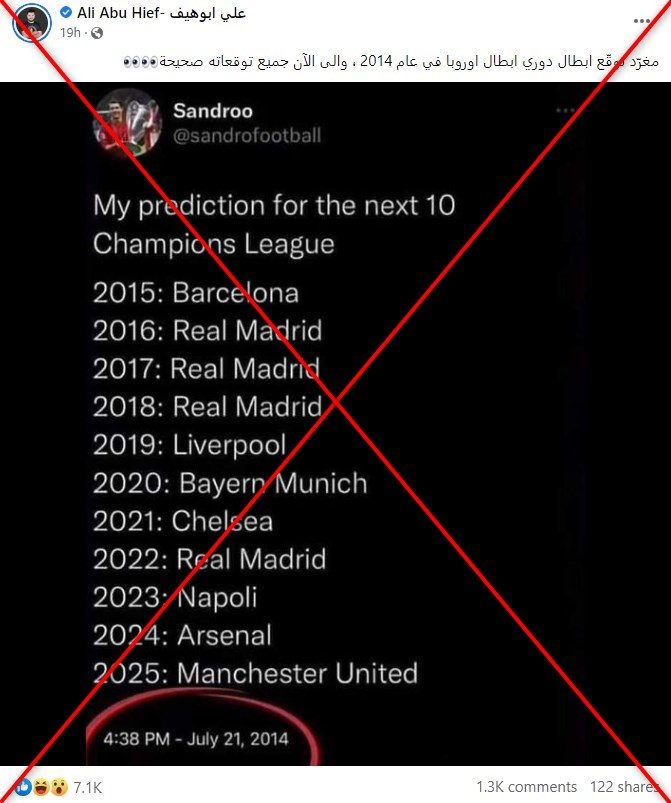Open Ali Abu Hief's profile picture
671x803 pixels.
(x=31, y=21)
